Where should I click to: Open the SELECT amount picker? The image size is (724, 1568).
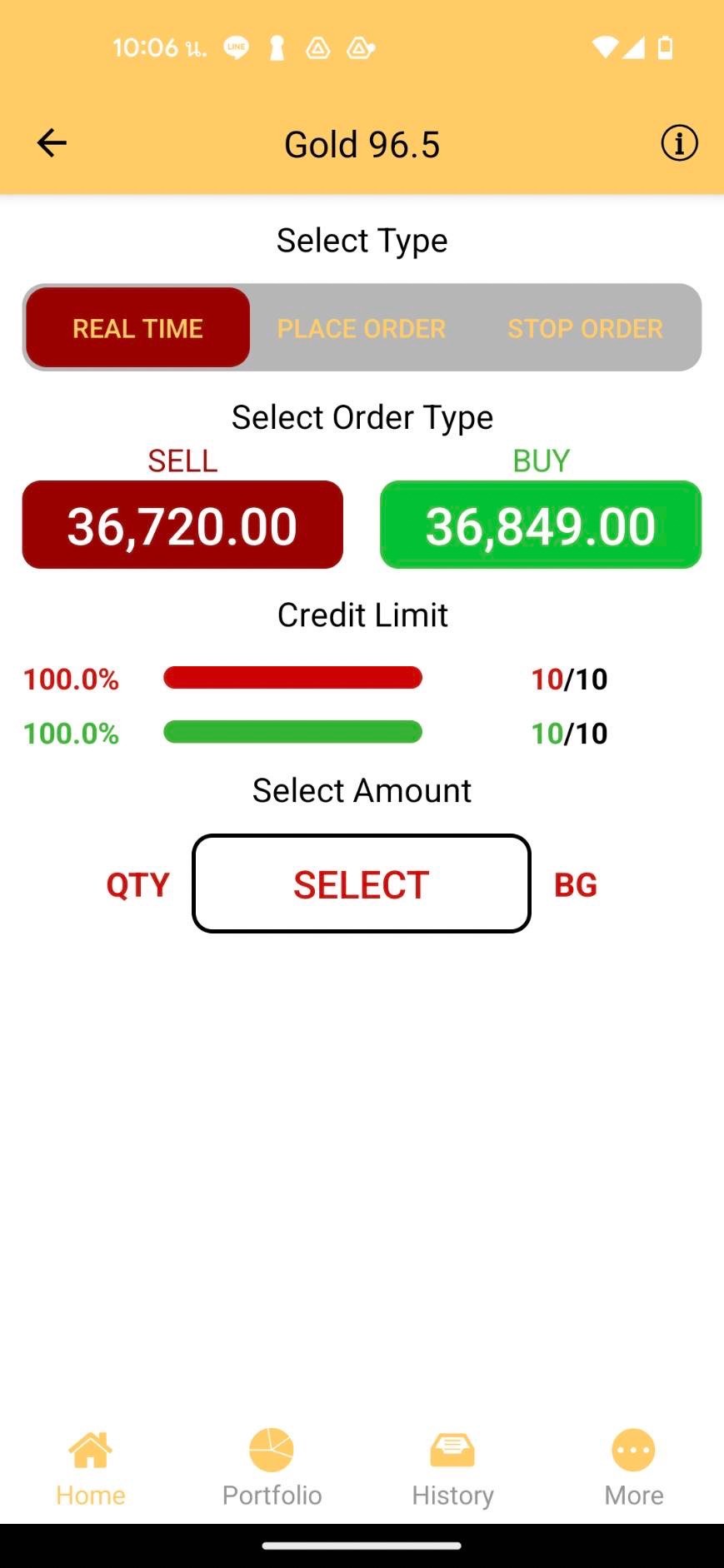click(x=362, y=884)
